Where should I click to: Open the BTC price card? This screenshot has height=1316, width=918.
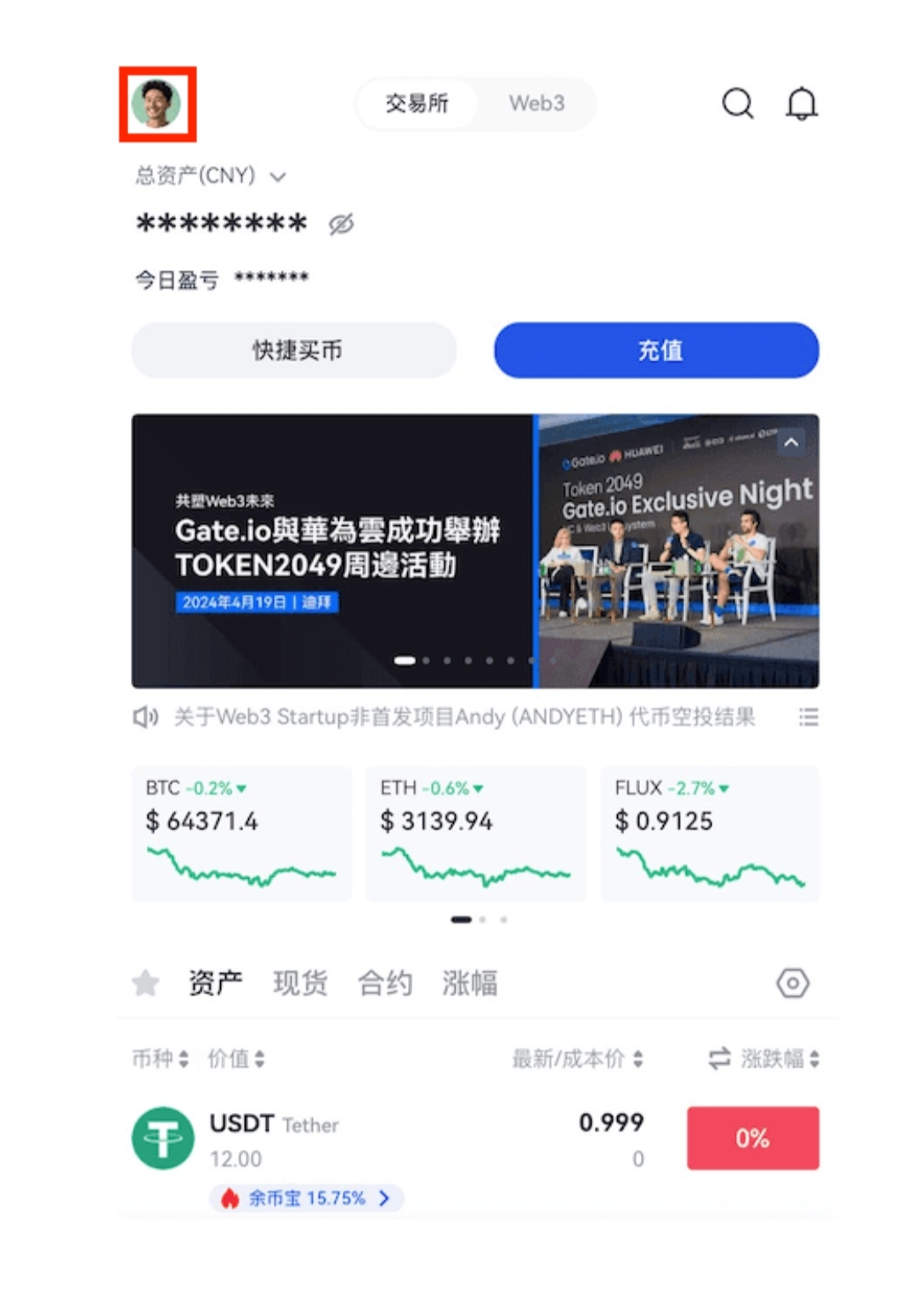241,833
